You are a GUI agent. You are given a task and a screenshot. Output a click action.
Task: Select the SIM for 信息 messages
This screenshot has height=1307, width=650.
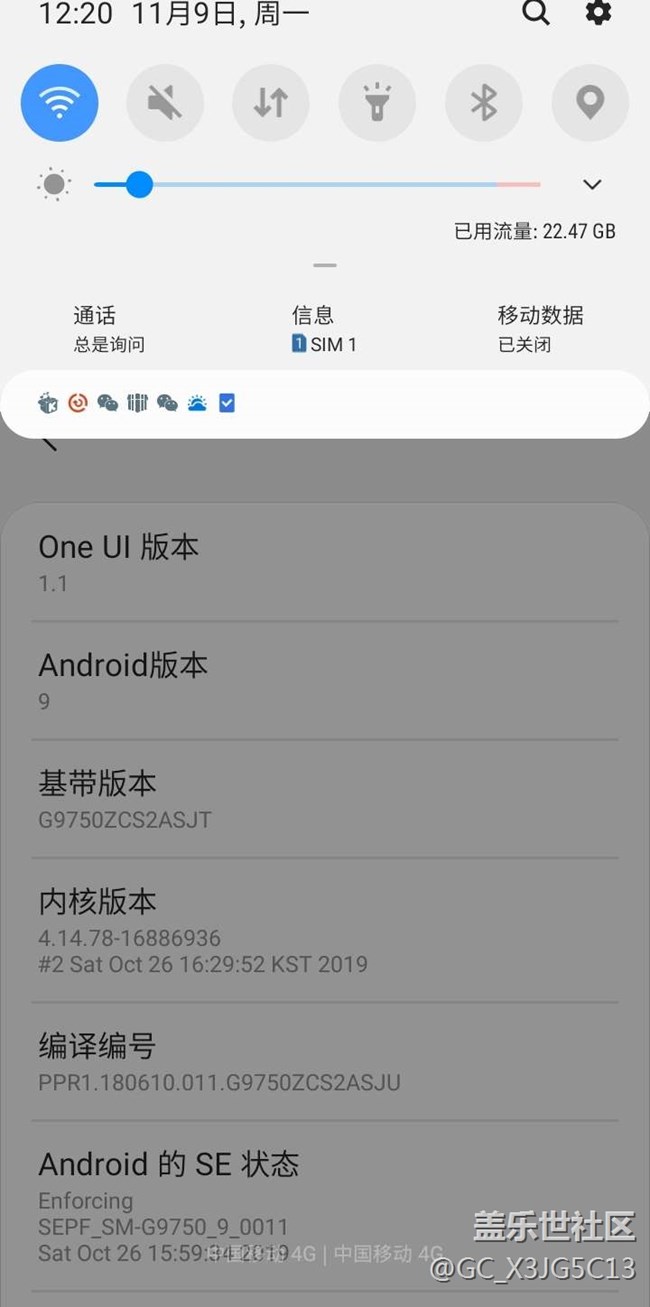tap(324, 329)
